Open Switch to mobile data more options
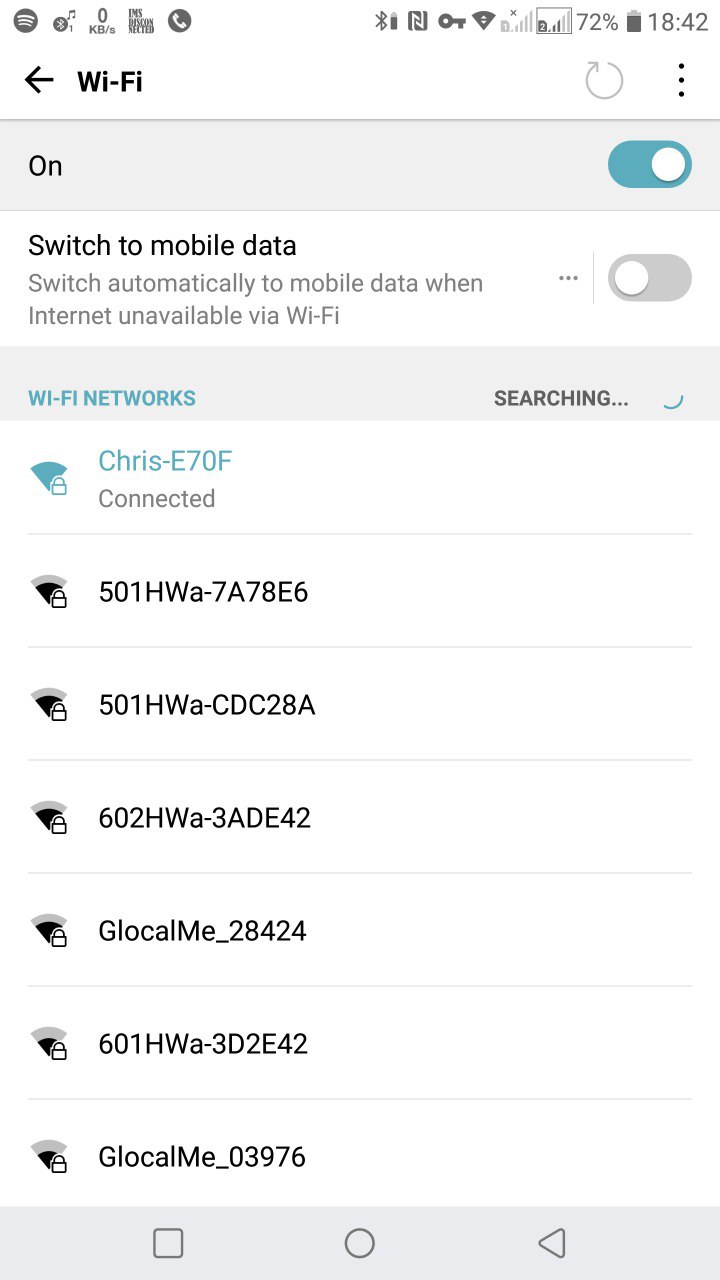The image size is (720, 1280). (568, 278)
